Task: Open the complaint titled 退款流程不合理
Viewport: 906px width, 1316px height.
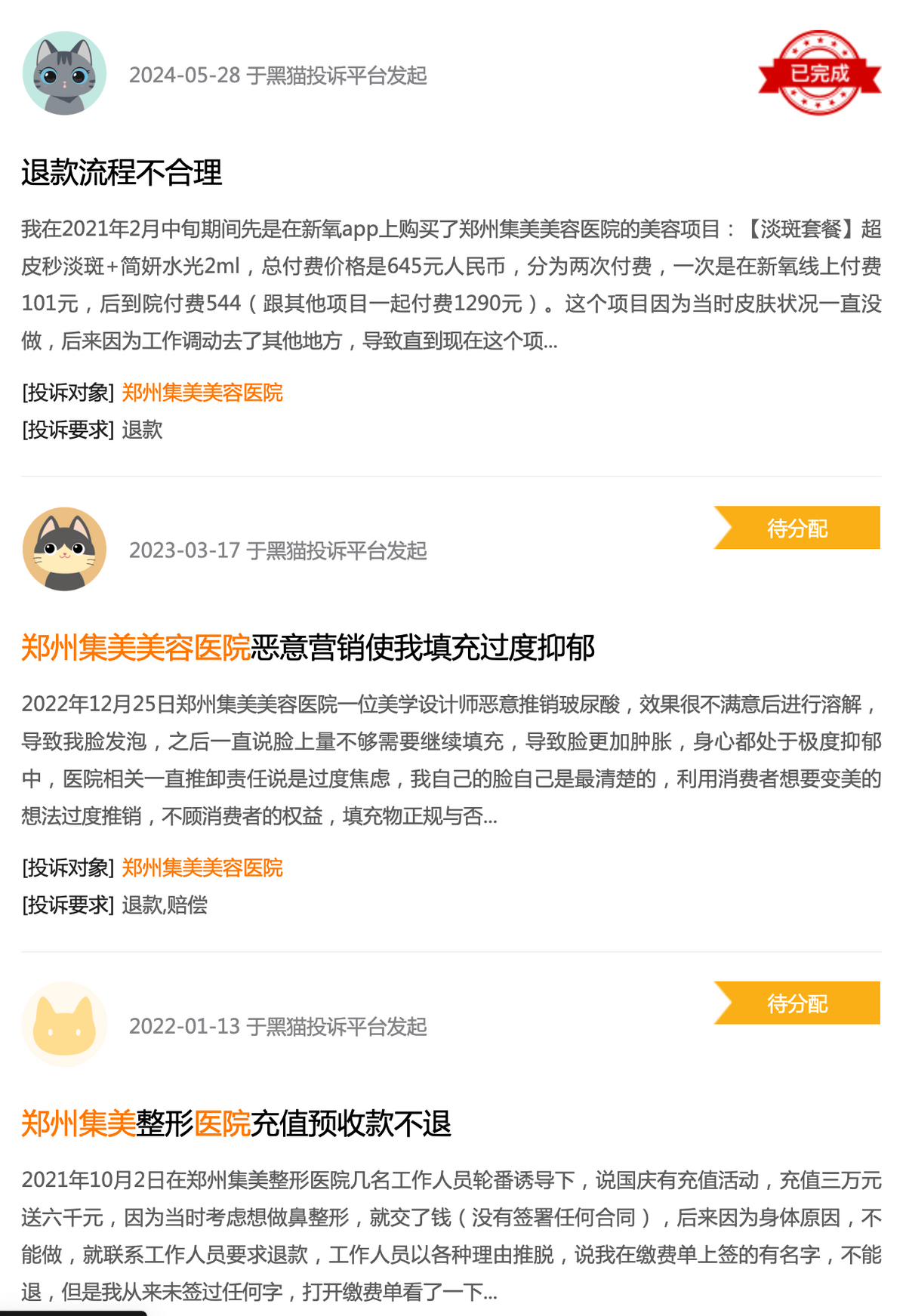Action: tap(122, 173)
